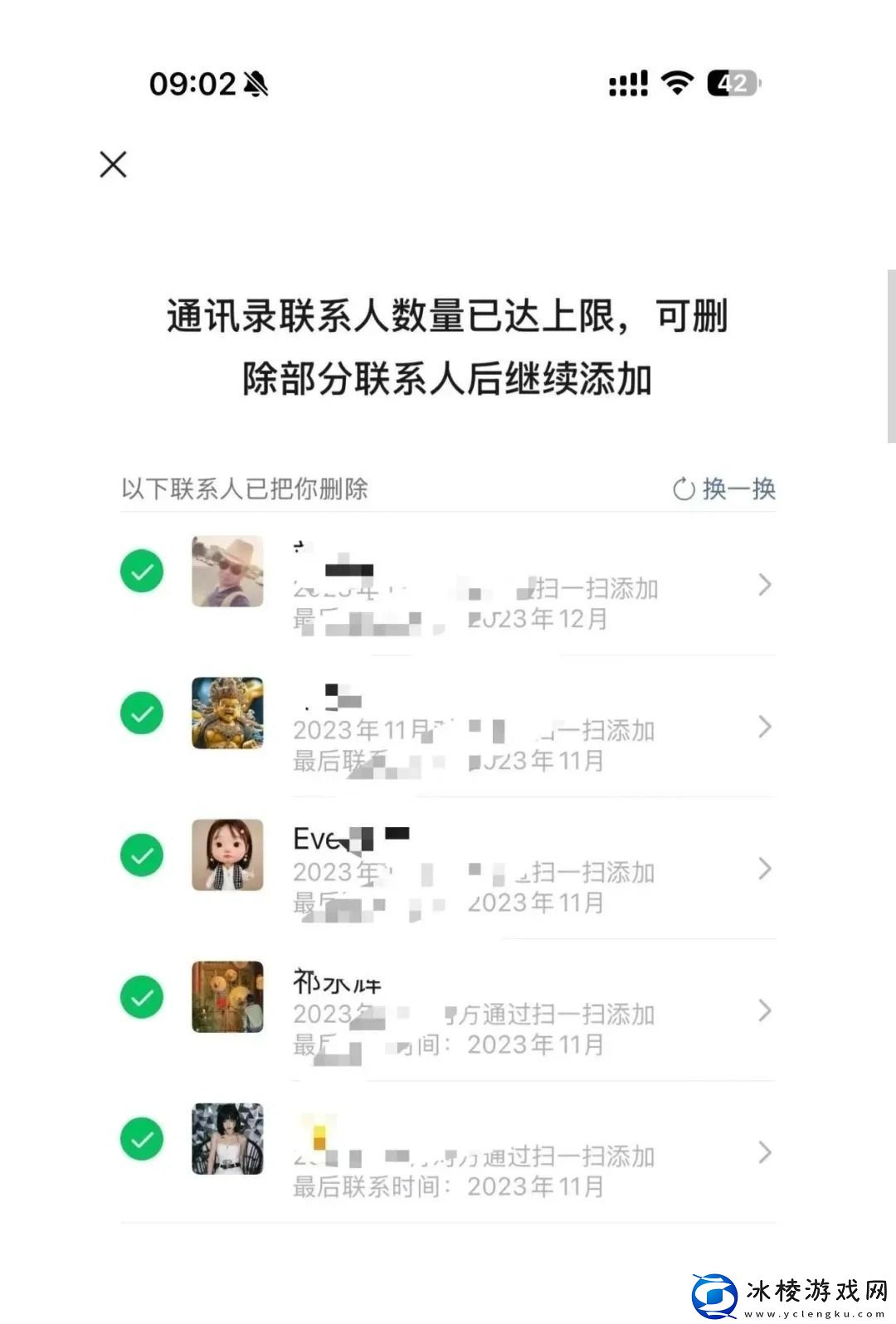The height and width of the screenshot is (1324, 896).
Task: Expand details of the first contact via chevron
Action: tap(764, 585)
